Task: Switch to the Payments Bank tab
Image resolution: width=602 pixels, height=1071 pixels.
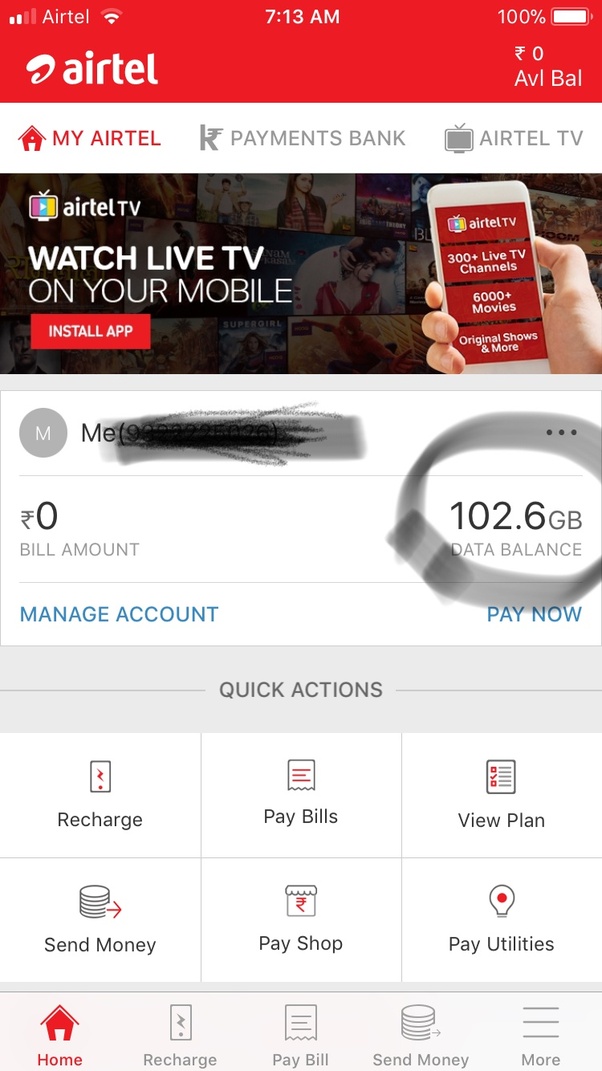Action: (303, 138)
